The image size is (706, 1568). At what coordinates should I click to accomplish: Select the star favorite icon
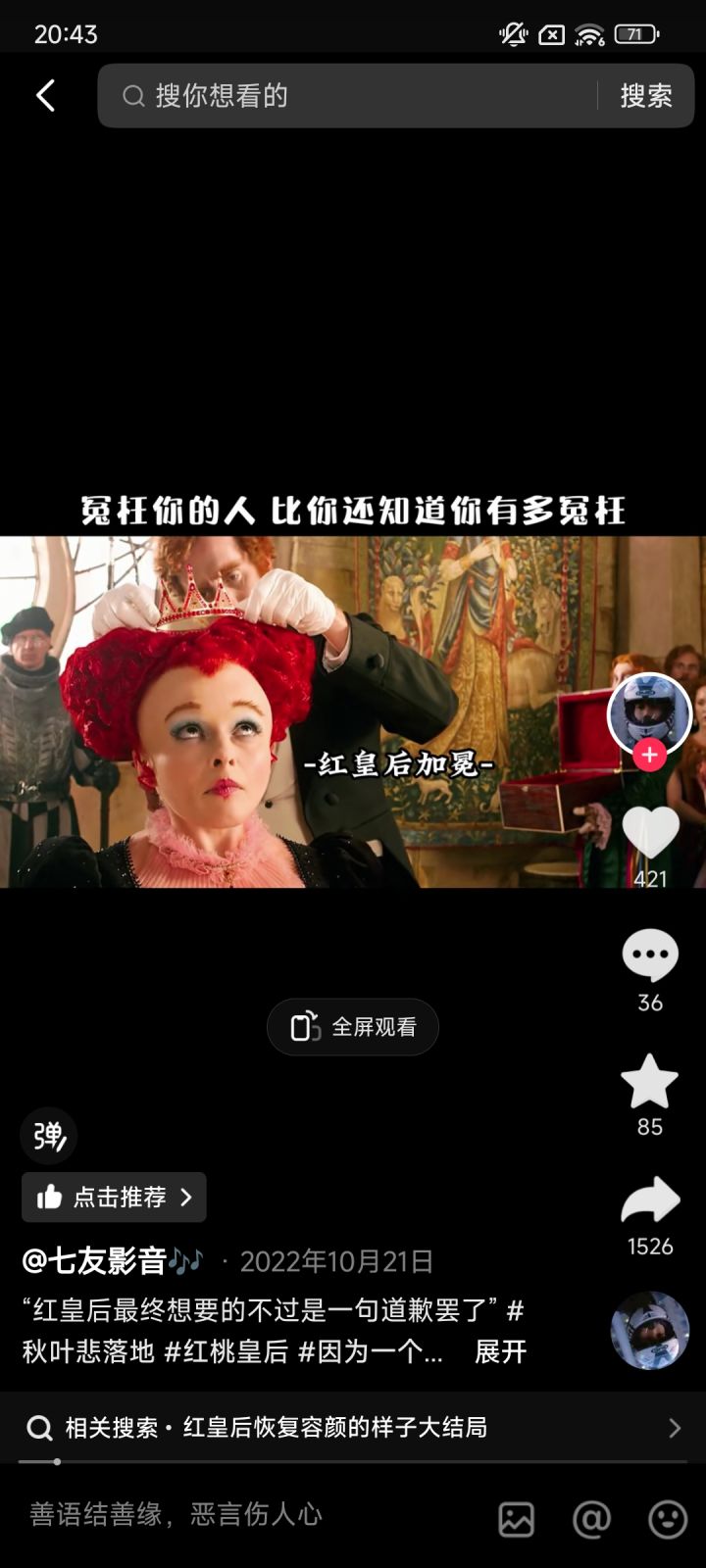click(x=649, y=1080)
